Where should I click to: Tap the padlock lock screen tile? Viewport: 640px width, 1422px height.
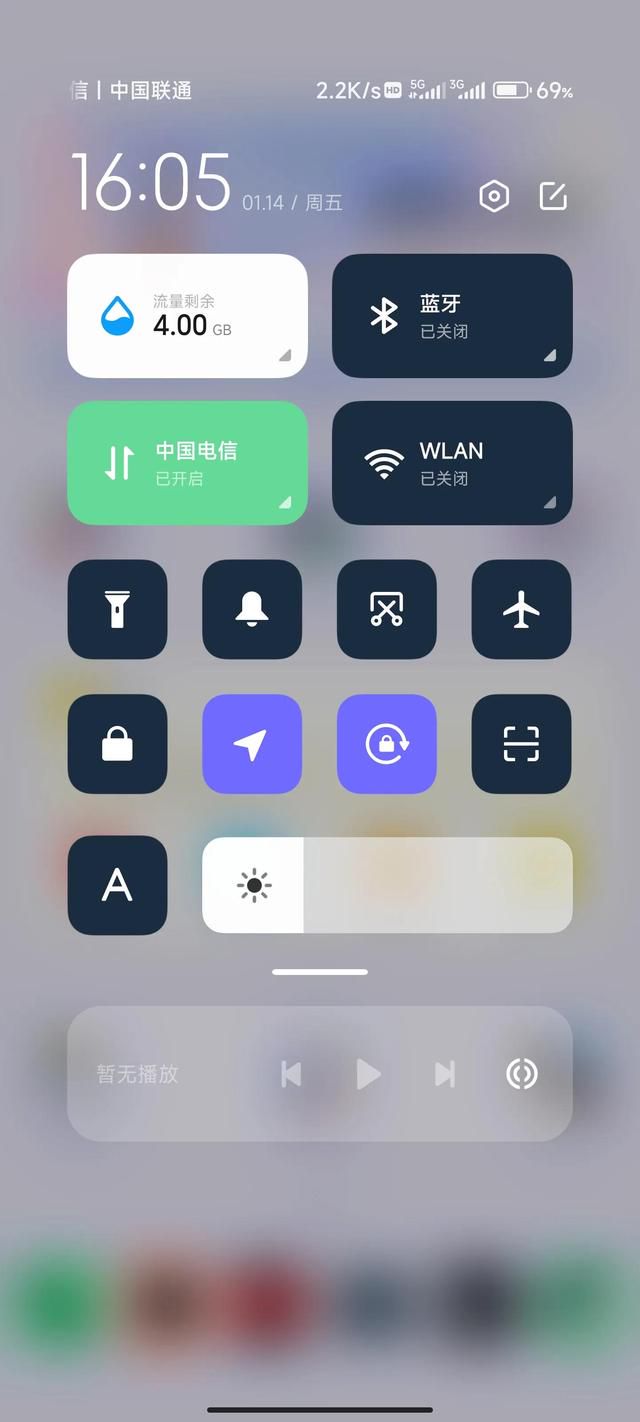(117, 744)
